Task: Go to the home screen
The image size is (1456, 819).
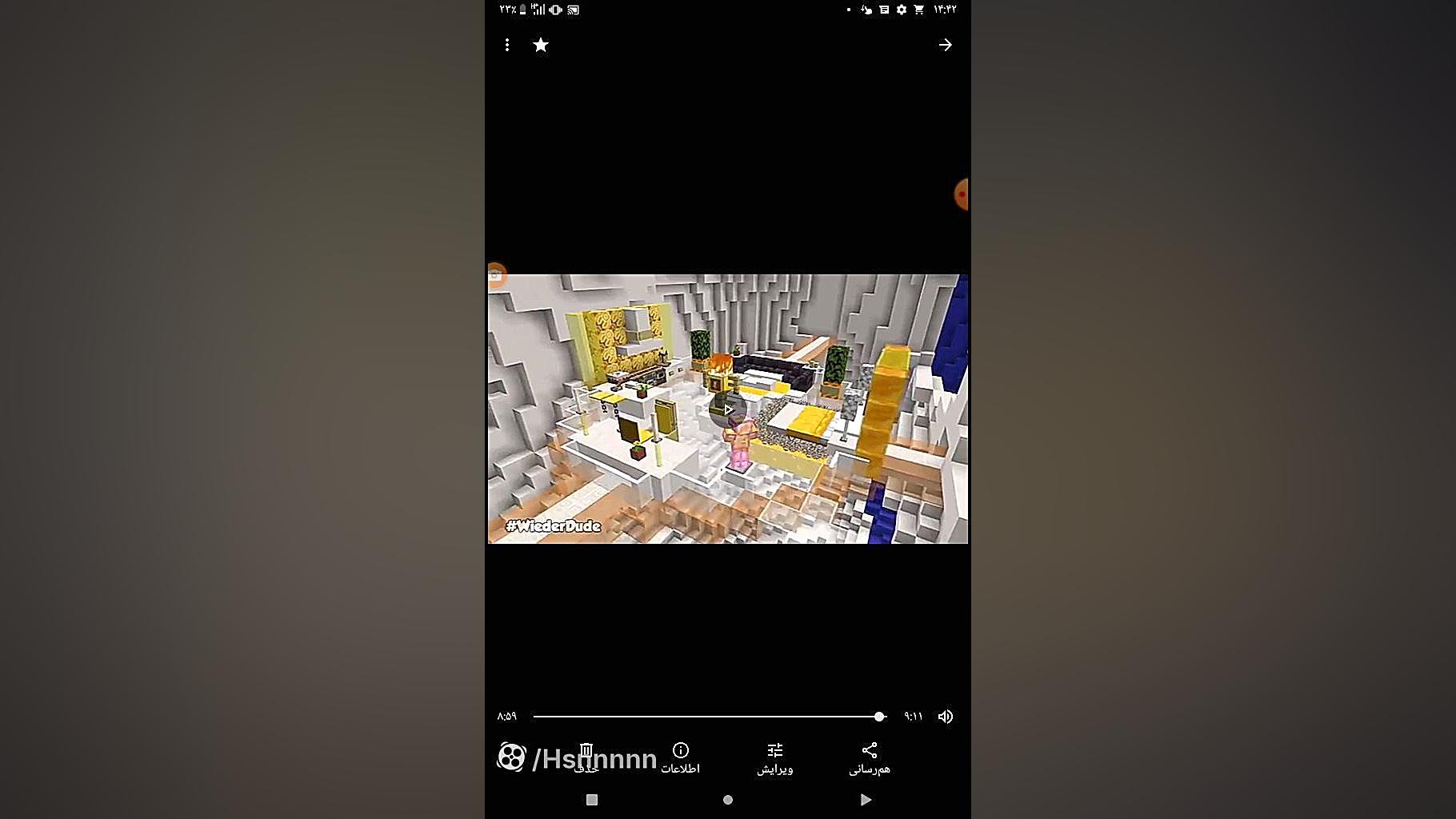Action: 727,800
